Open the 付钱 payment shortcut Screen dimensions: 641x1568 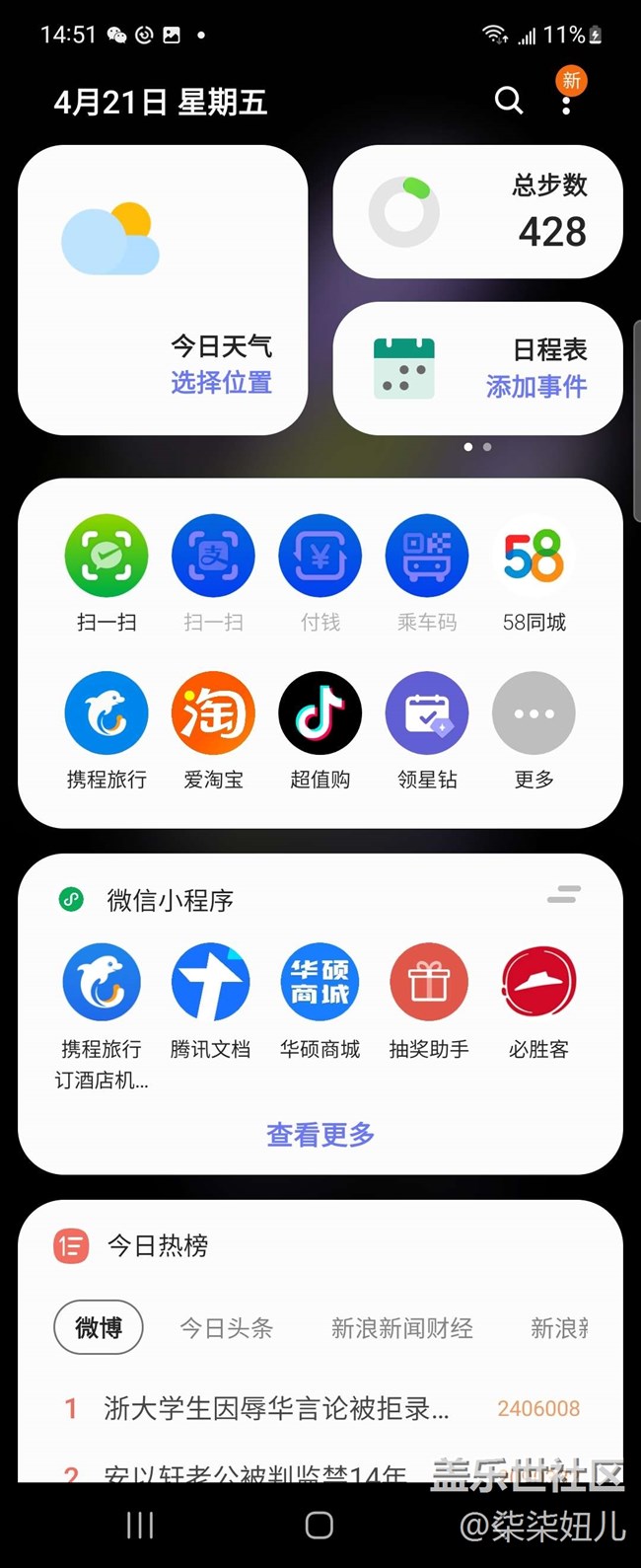[320, 557]
